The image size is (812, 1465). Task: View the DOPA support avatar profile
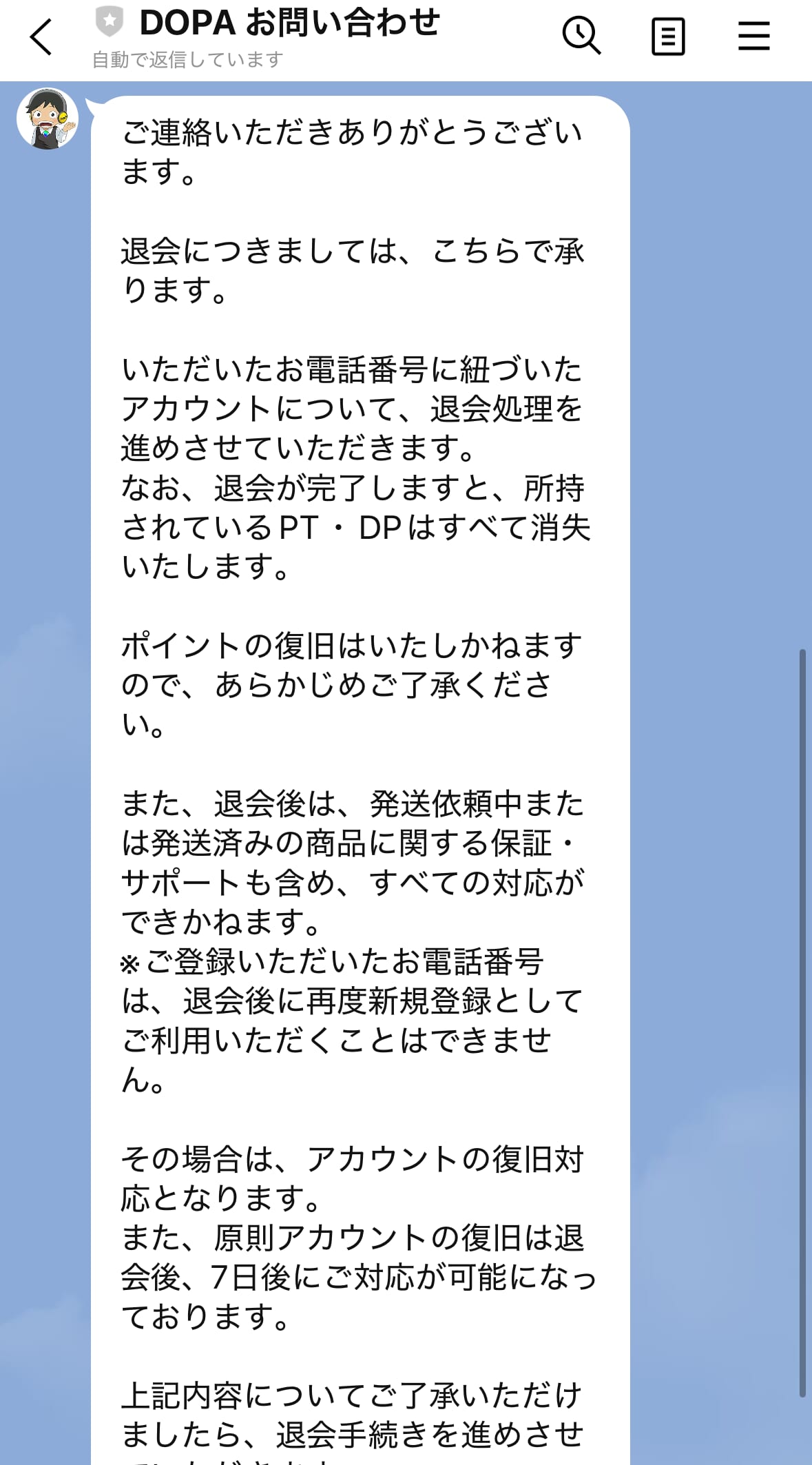click(47, 119)
